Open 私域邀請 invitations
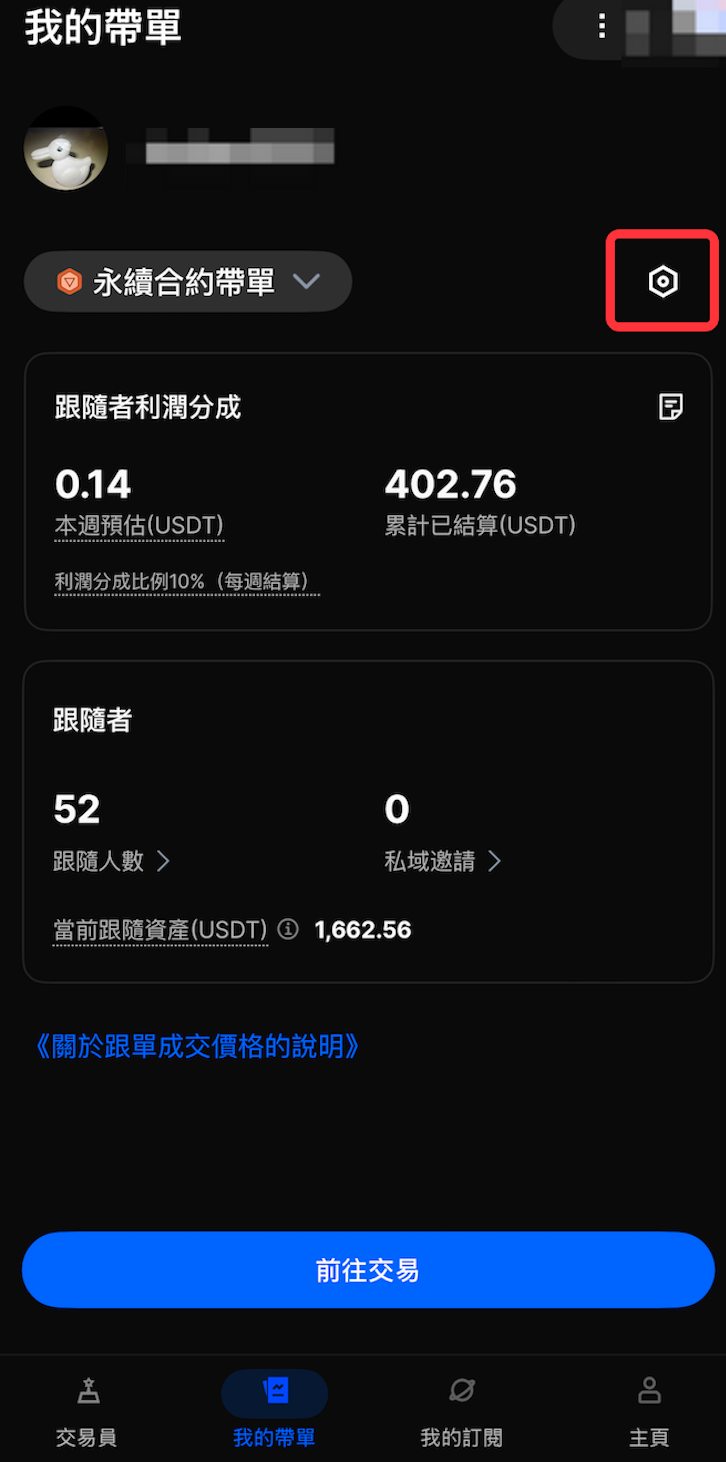This screenshot has width=726, height=1462. pos(442,861)
